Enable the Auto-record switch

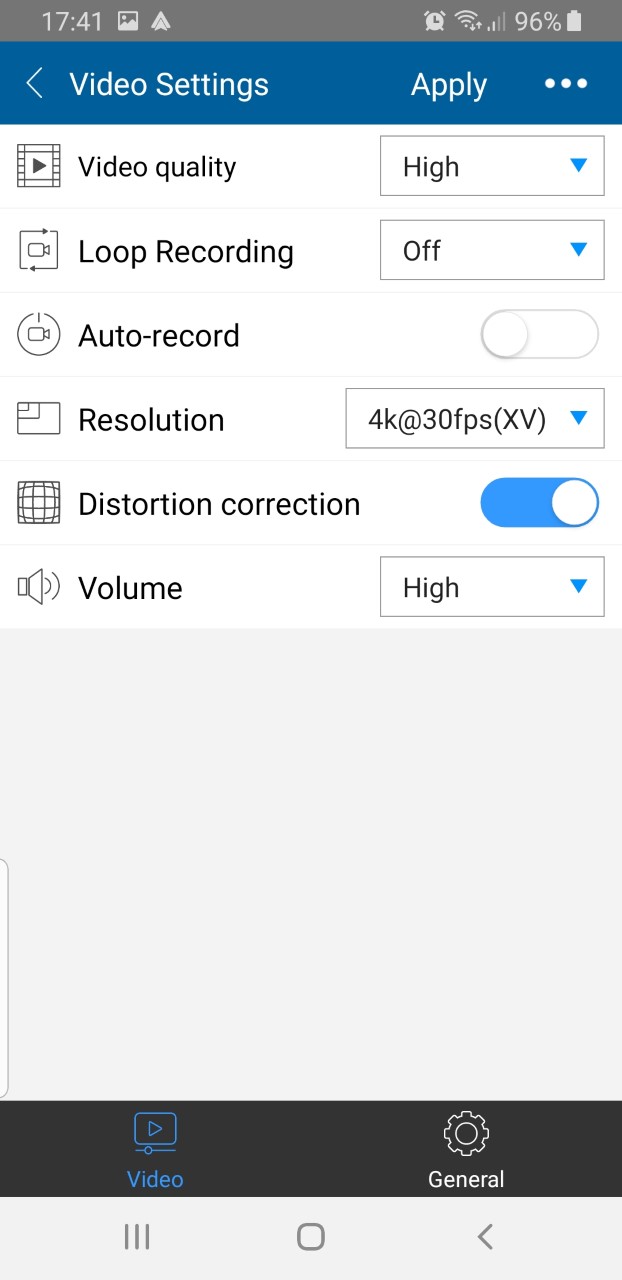click(540, 335)
